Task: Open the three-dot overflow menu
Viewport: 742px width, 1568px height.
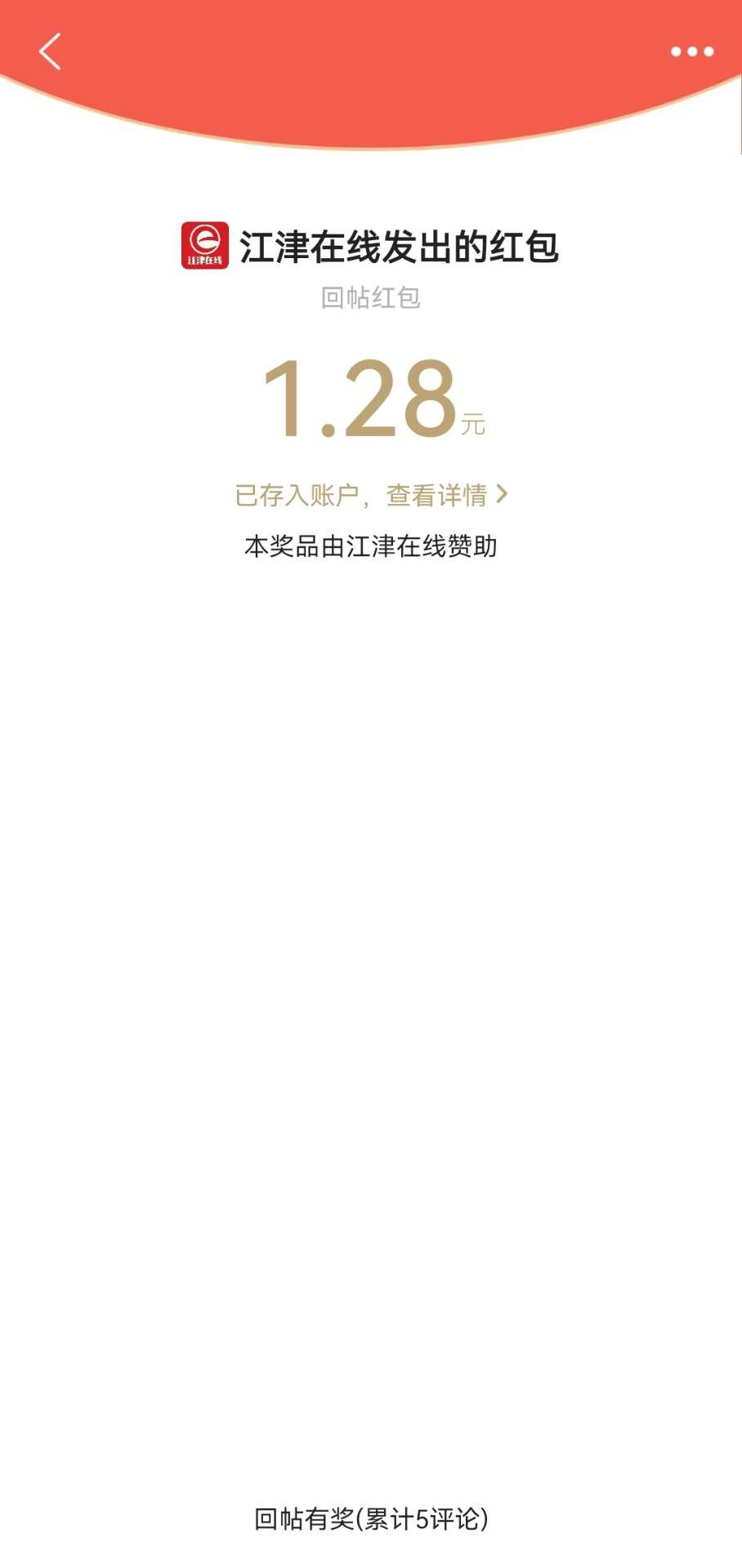Action: (691, 51)
